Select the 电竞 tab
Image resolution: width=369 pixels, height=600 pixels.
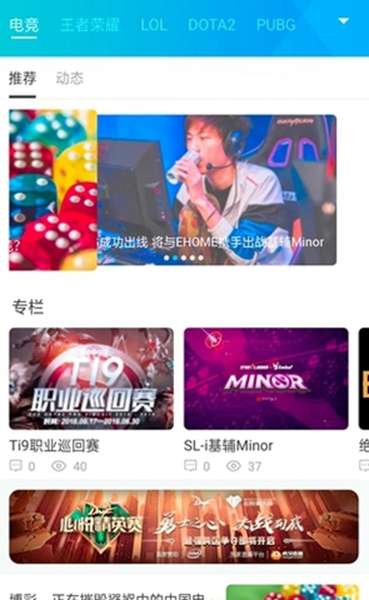click(x=24, y=25)
